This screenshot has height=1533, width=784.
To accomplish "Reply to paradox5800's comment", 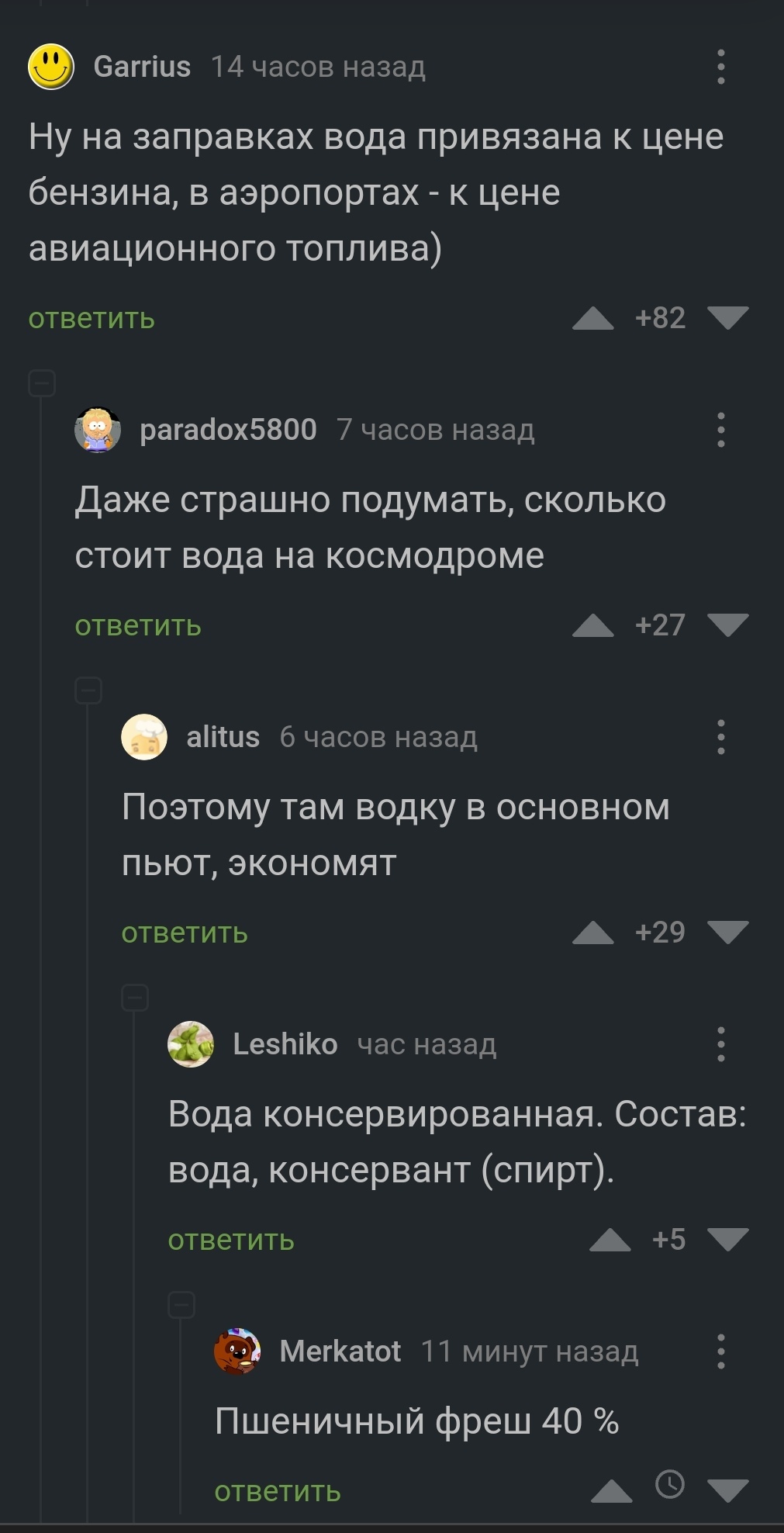I will 138,625.
